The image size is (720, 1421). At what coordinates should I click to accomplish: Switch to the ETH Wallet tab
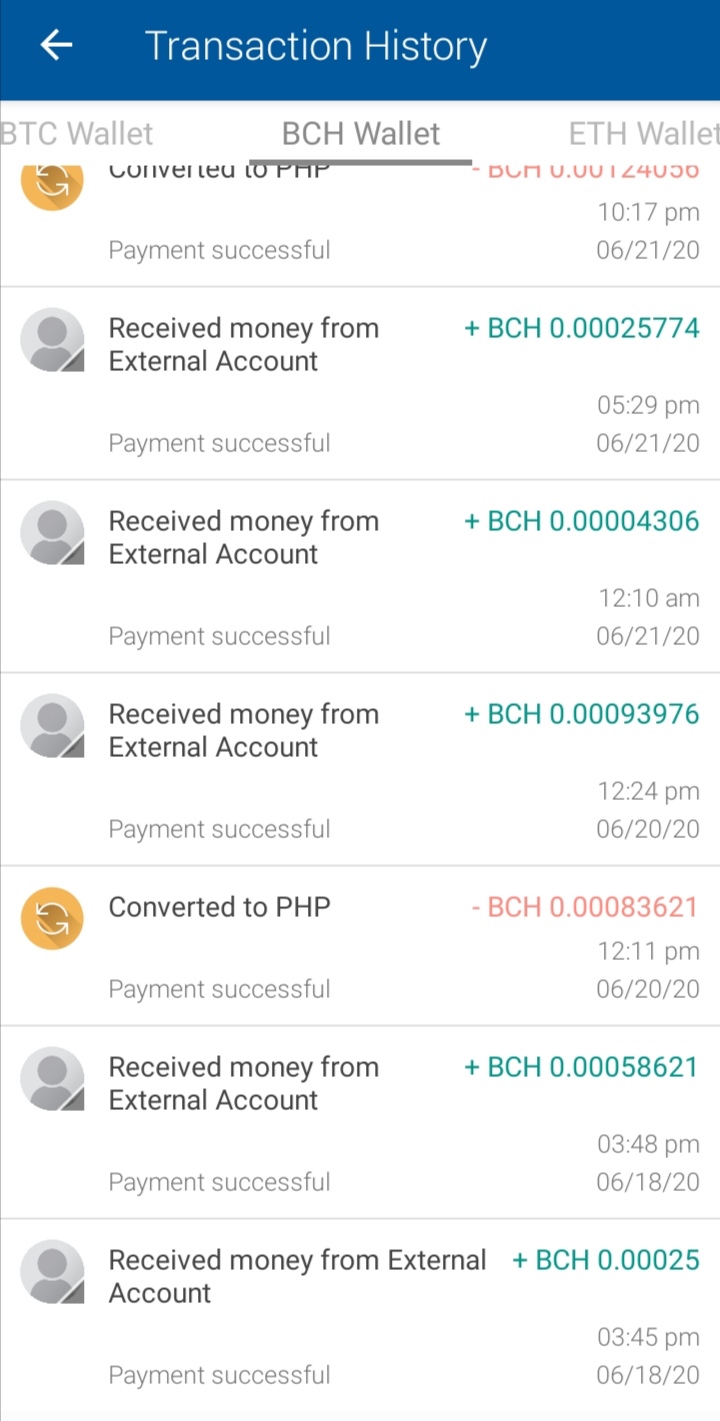pos(643,134)
